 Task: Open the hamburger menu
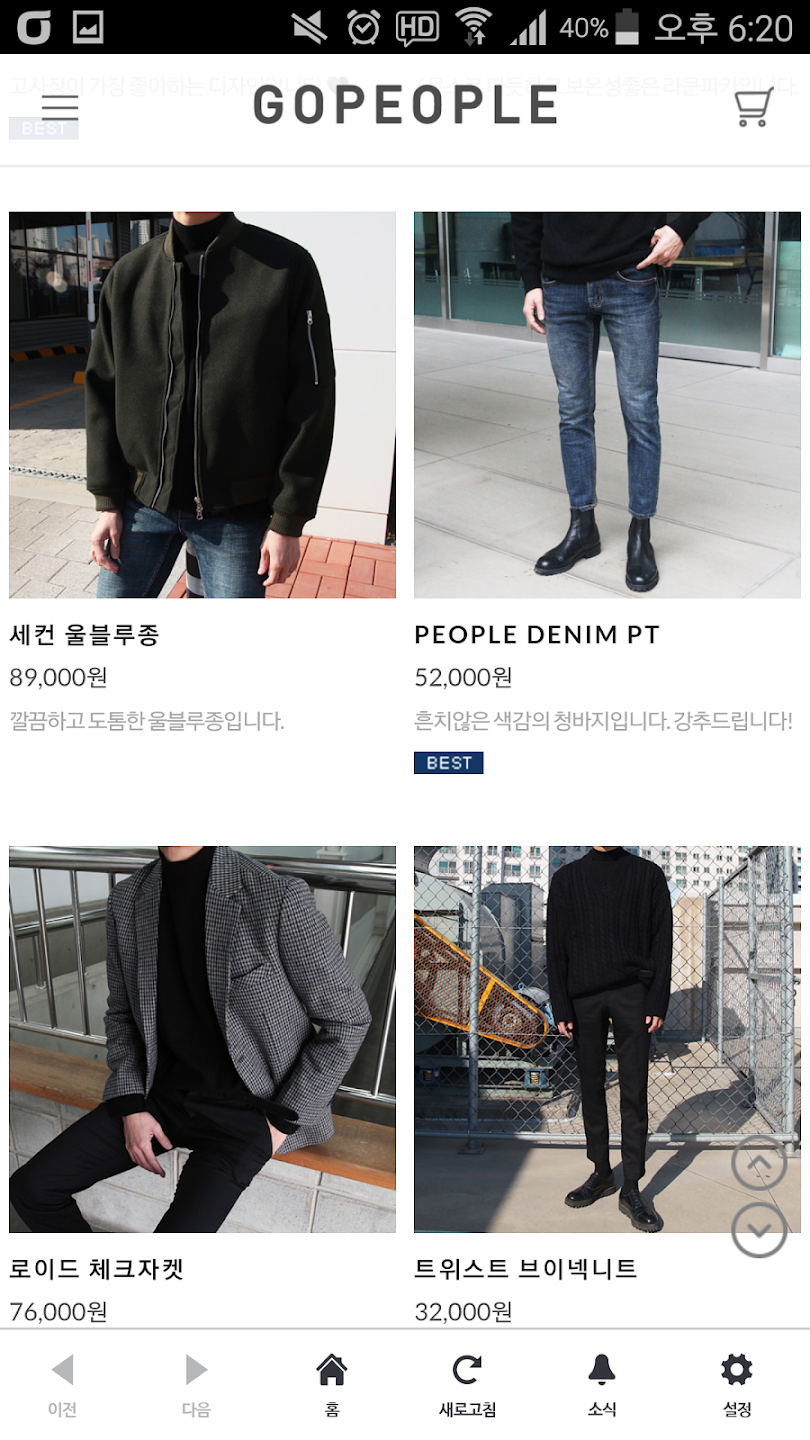click(x=60, y=107)
